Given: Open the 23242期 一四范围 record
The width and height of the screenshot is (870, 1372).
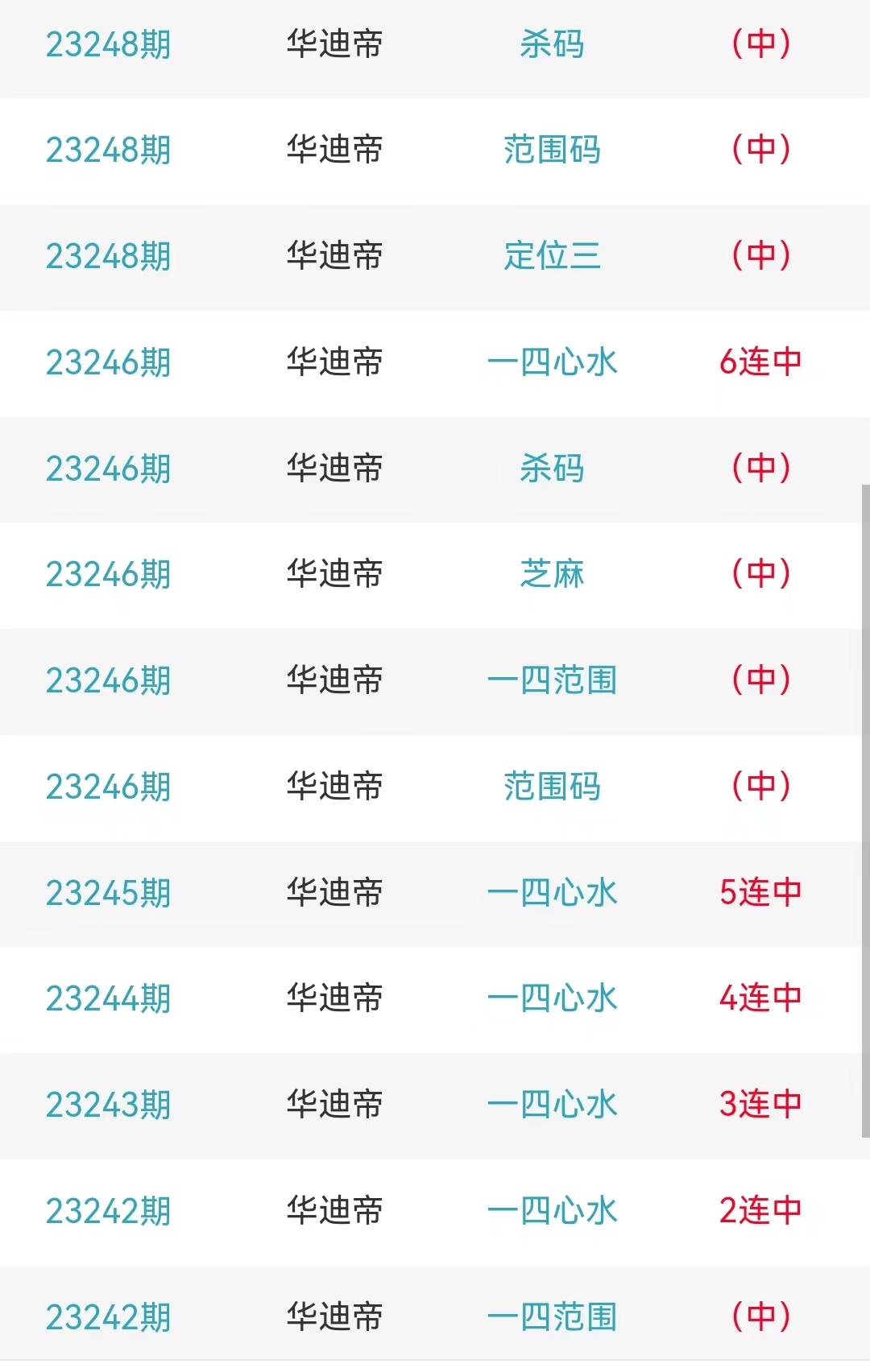Looking at the screenshot, I should [x=552, y=1317].
